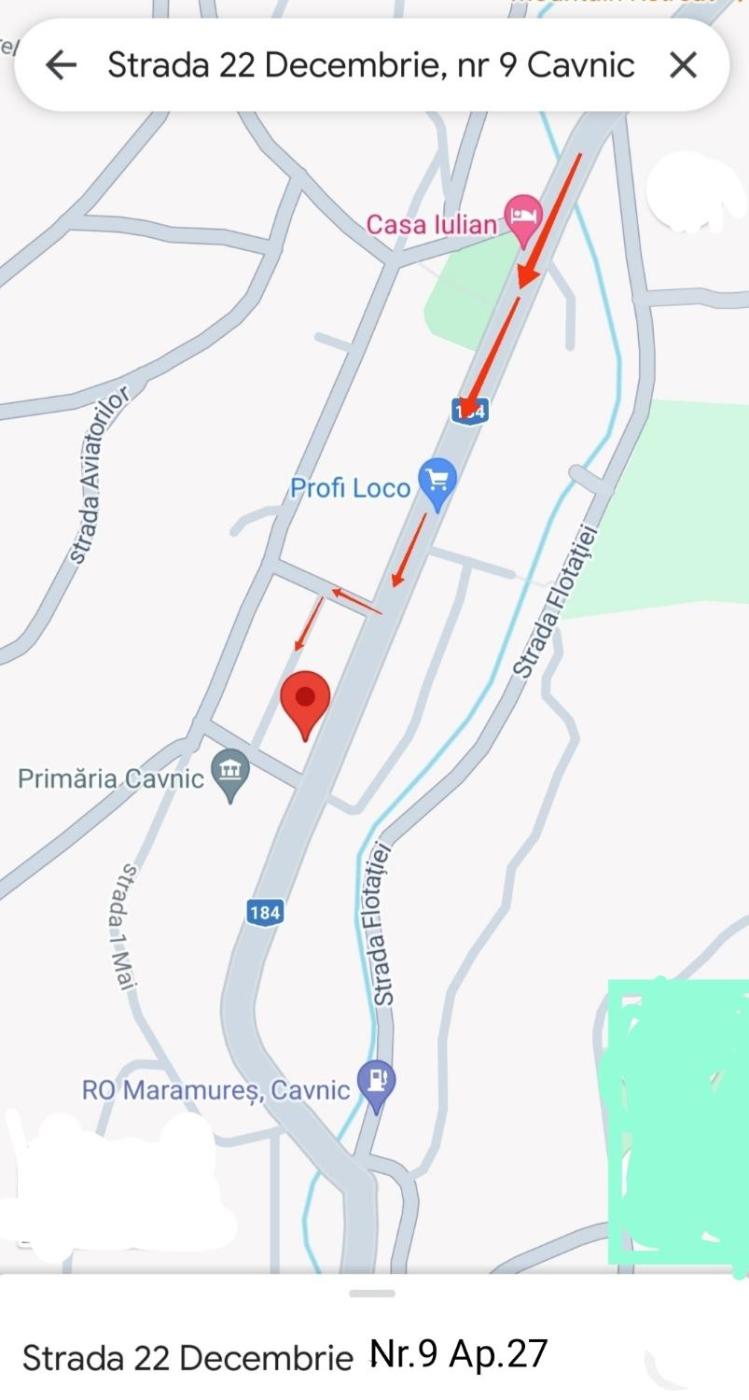Edit the Strada 22 Decembrie search query

370,66
